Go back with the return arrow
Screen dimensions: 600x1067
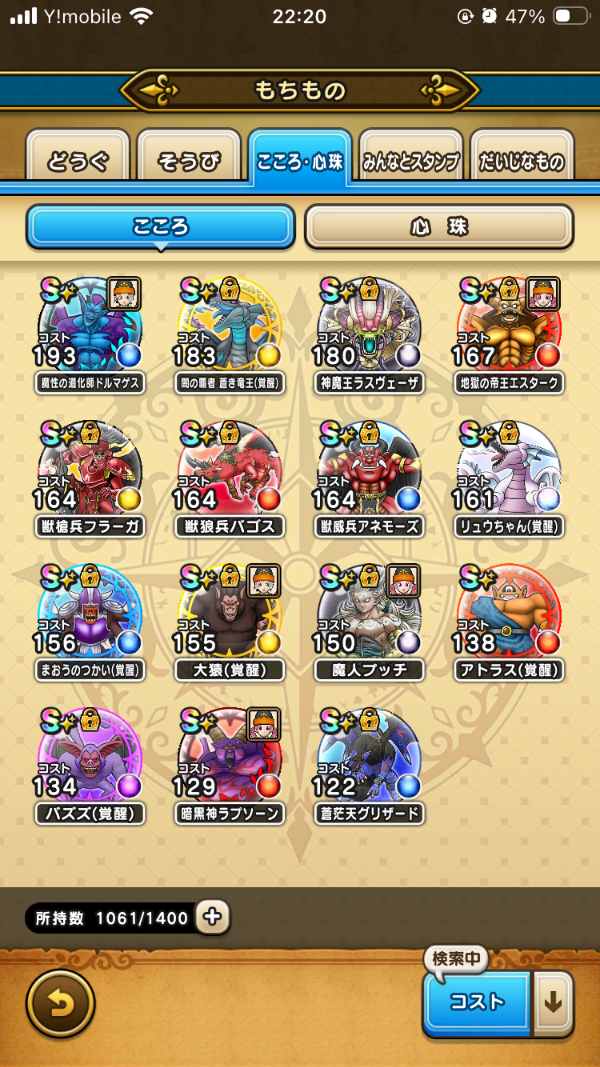tap(60, 1003)
